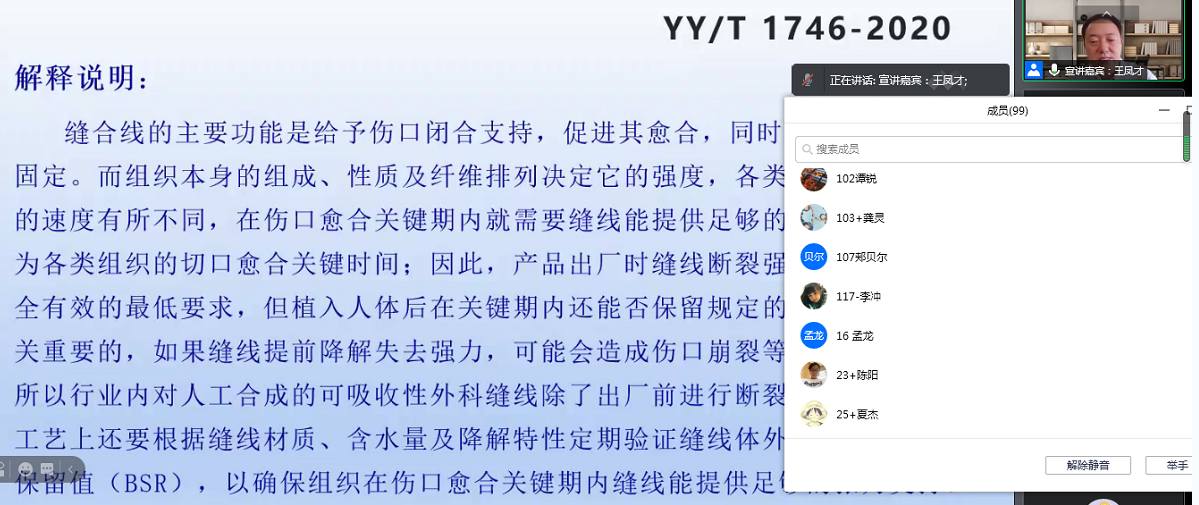Image resolution: width=1199 pixels, height=505 pixels.
Task: Raise hand with the 举手 button
Action: point(1176,465)
